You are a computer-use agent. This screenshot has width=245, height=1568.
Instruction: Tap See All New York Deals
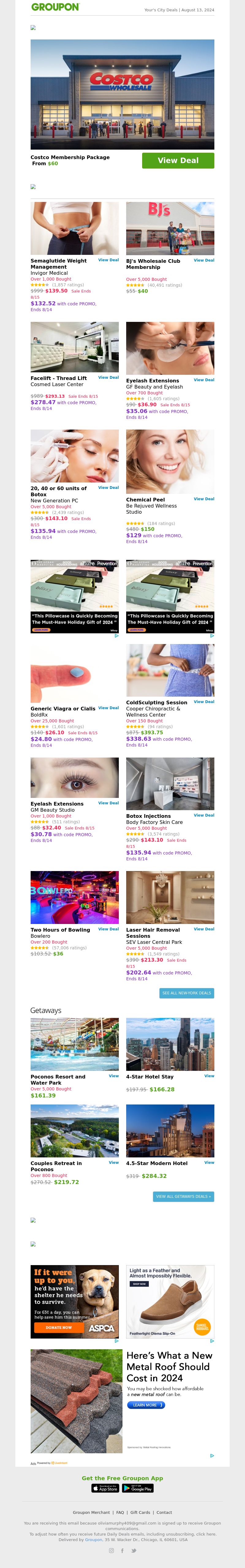[x=187, y=993]
